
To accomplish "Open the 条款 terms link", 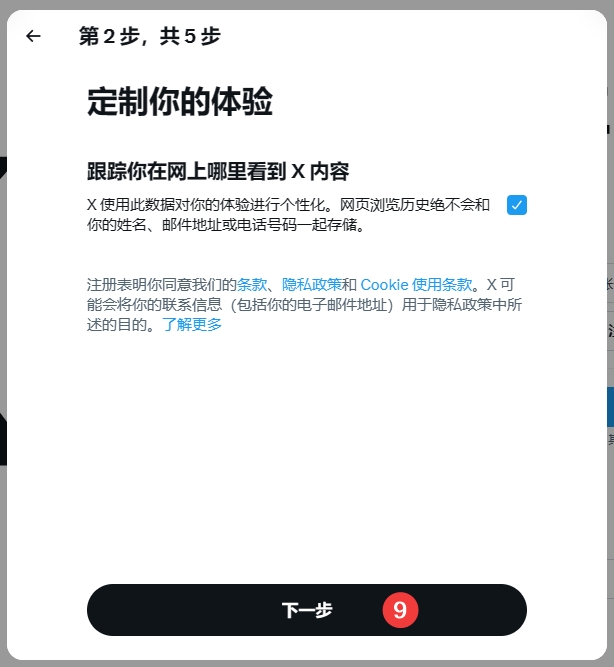I will (x=252, y=285).
